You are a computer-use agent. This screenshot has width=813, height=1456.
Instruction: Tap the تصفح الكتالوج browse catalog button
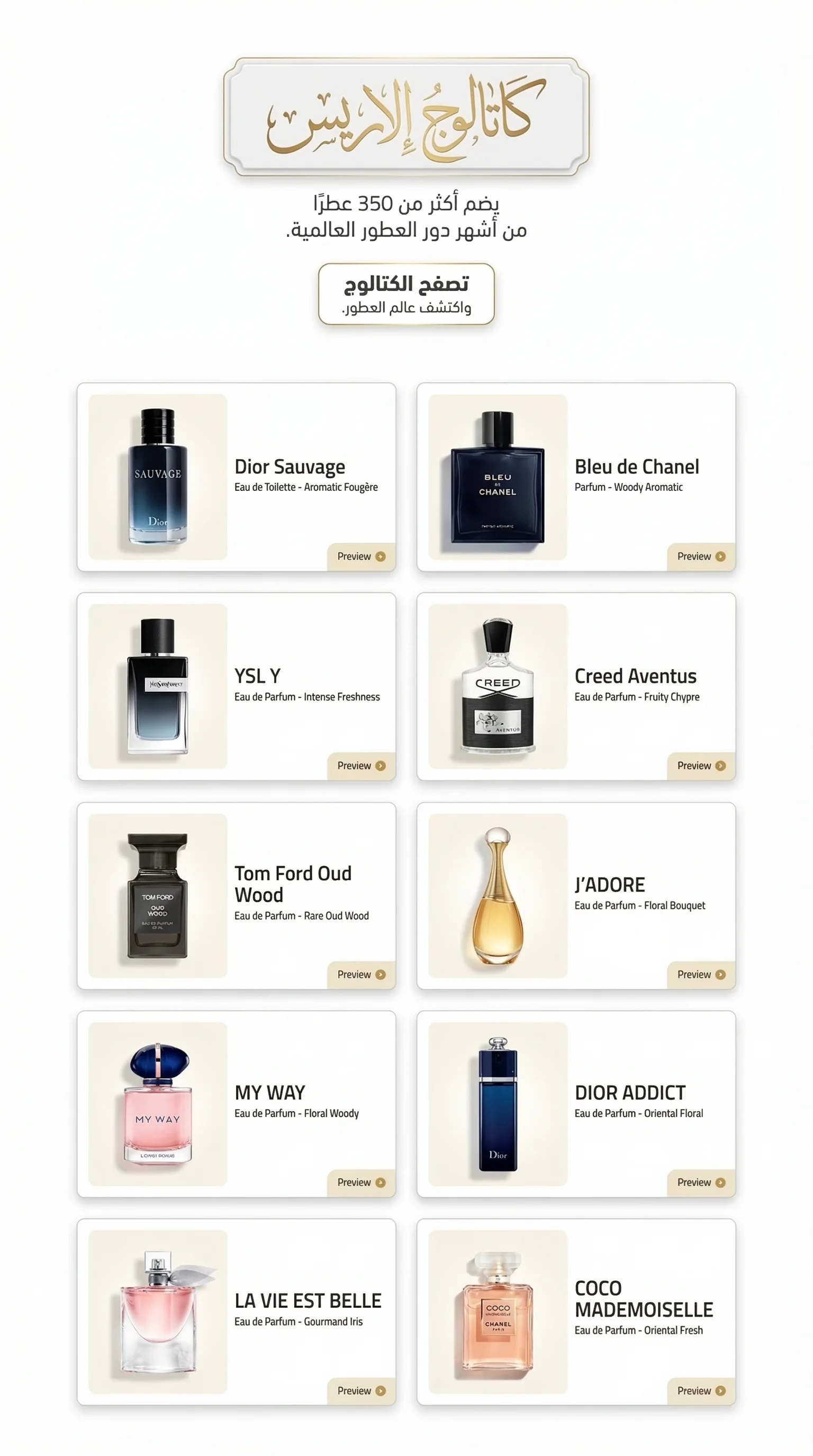pyautogui.click(x=406, y=294)
